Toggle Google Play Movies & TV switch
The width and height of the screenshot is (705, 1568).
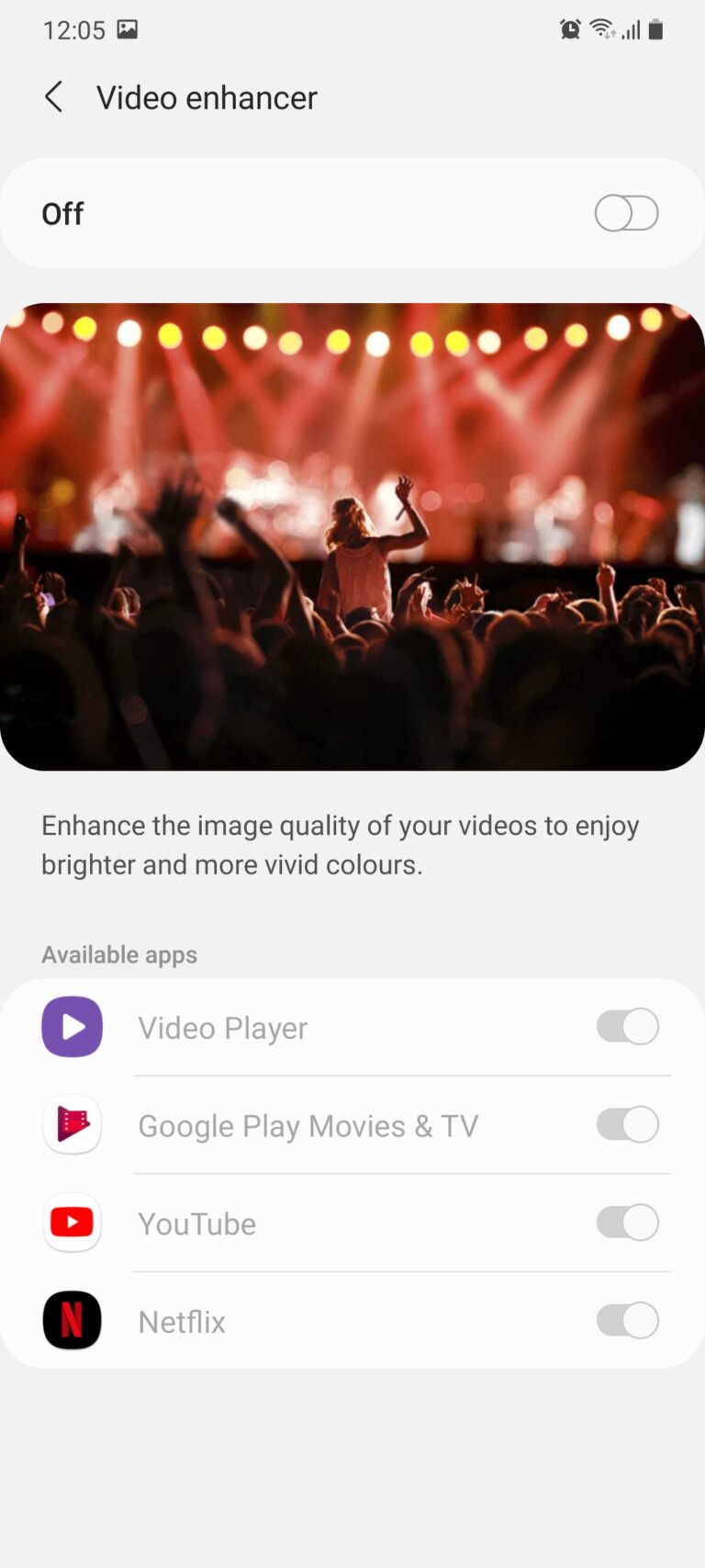point(627,1124)
